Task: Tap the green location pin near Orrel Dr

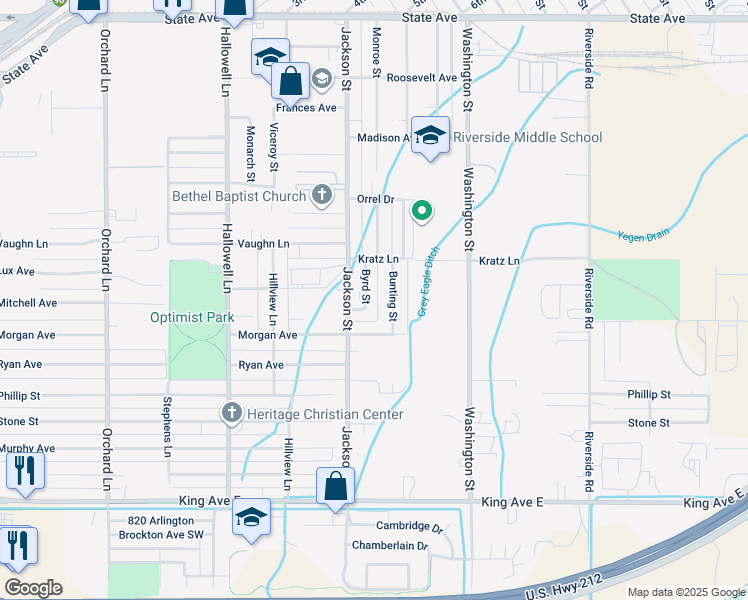Action: 422,211
